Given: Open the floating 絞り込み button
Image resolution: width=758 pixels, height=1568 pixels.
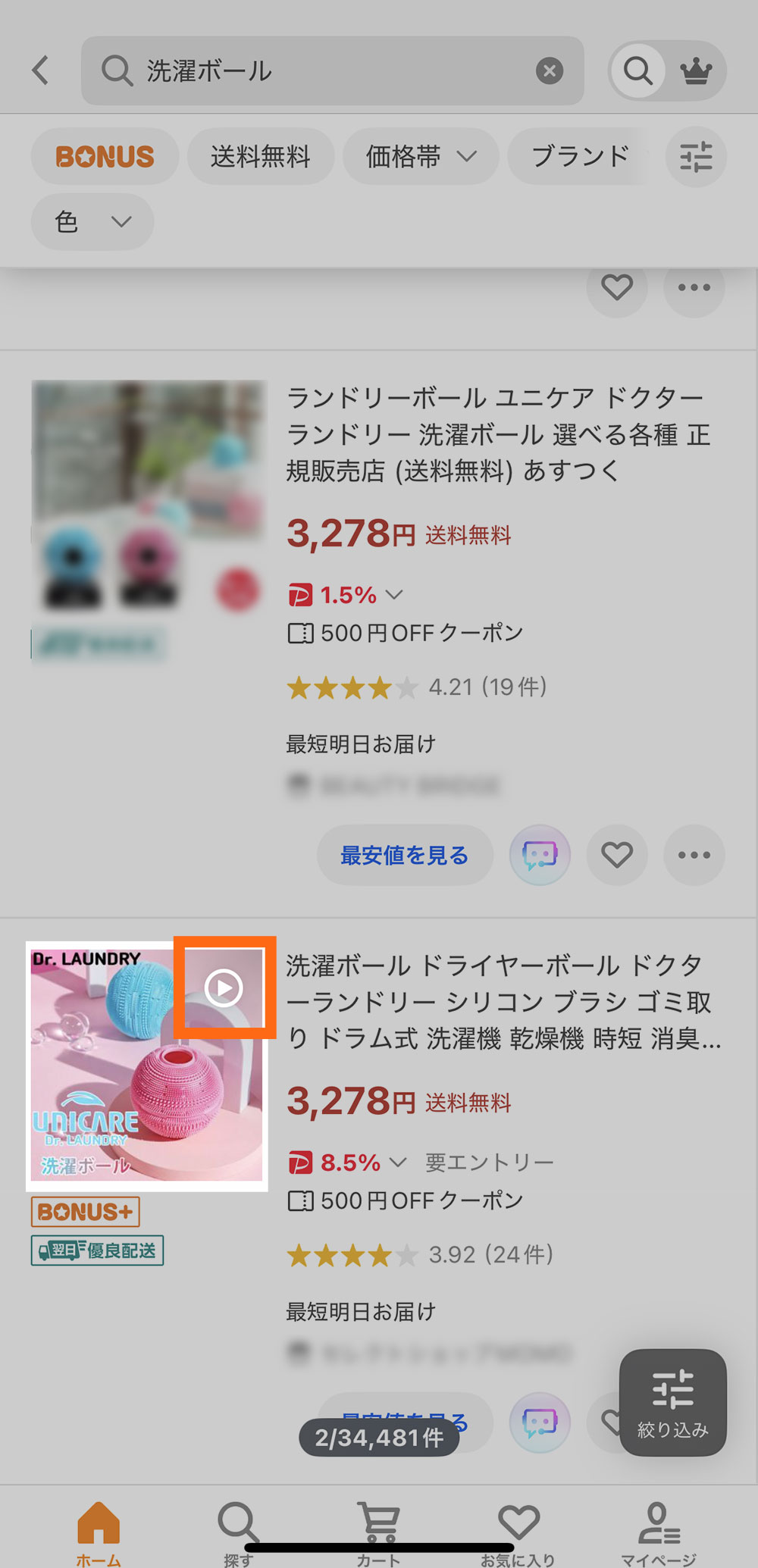Looking at the screenshot, I should point(672,1402).
